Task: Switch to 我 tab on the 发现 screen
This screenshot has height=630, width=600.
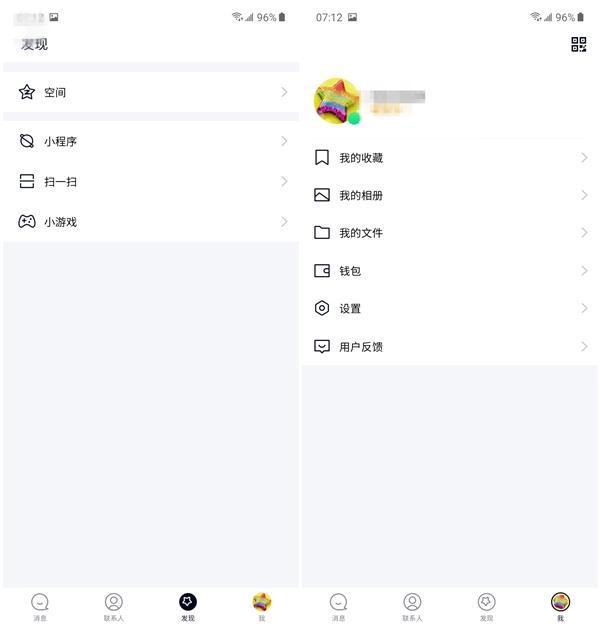Action: [x=262, y=606]
